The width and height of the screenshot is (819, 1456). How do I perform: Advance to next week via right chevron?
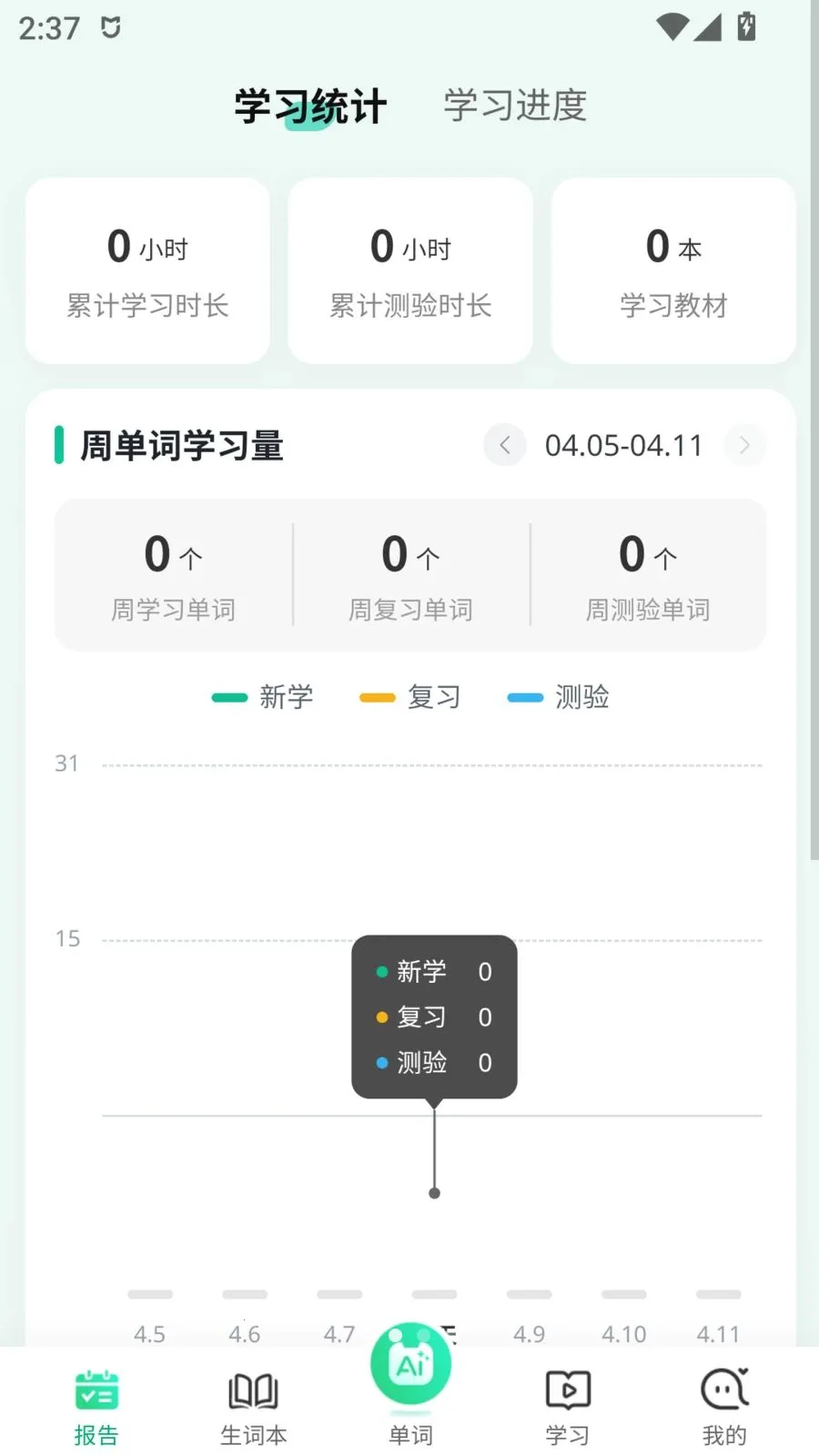point(745,445)
